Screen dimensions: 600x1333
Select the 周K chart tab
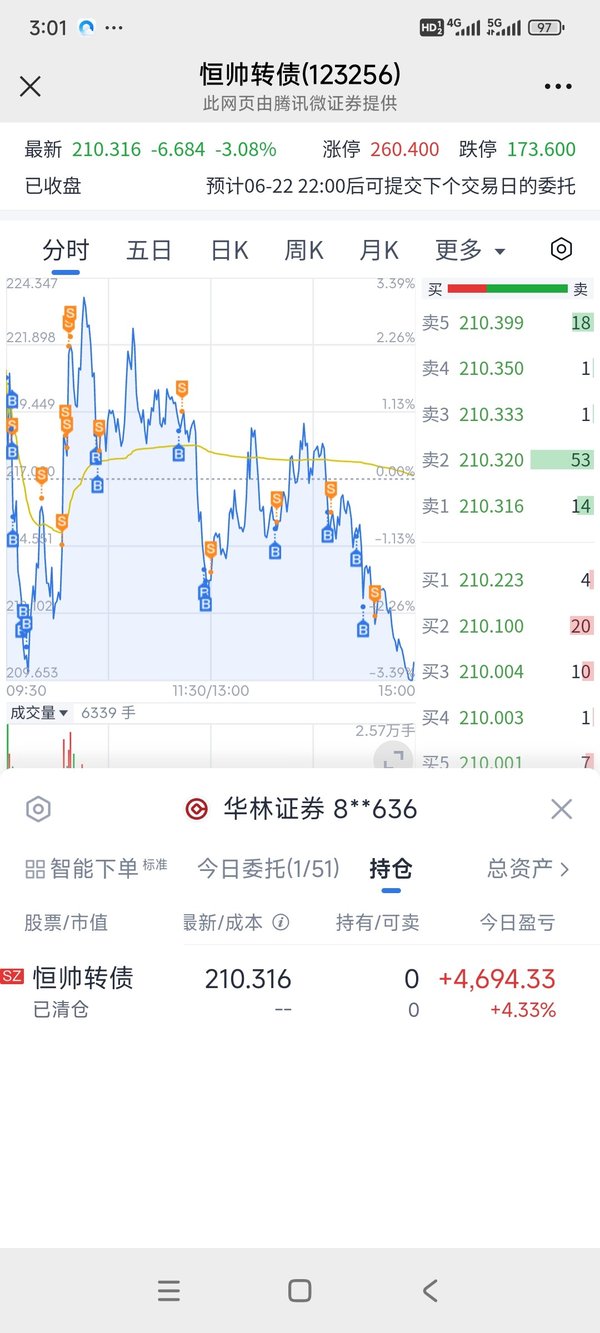click(304, 250)
